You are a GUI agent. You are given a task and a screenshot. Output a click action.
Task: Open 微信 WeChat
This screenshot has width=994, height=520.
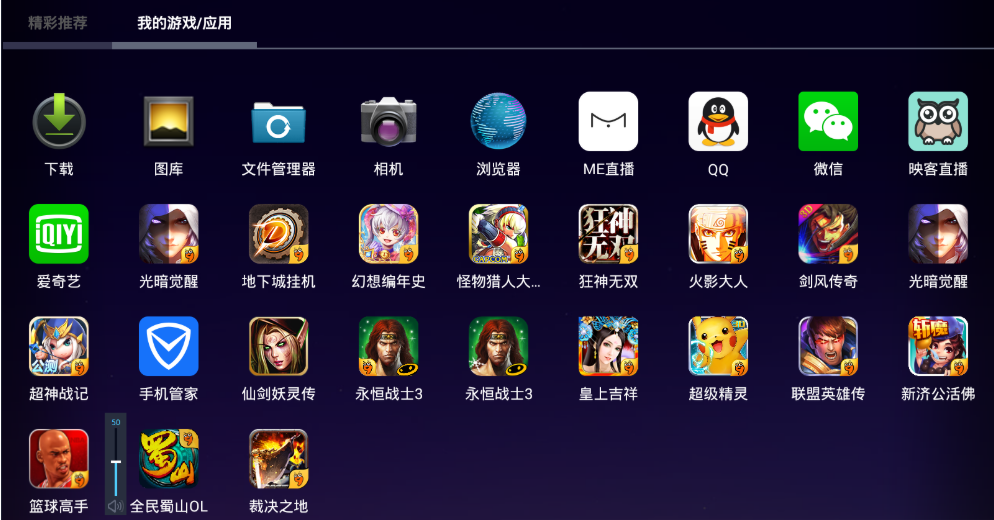pyautogui.click(x=828, y=122)
